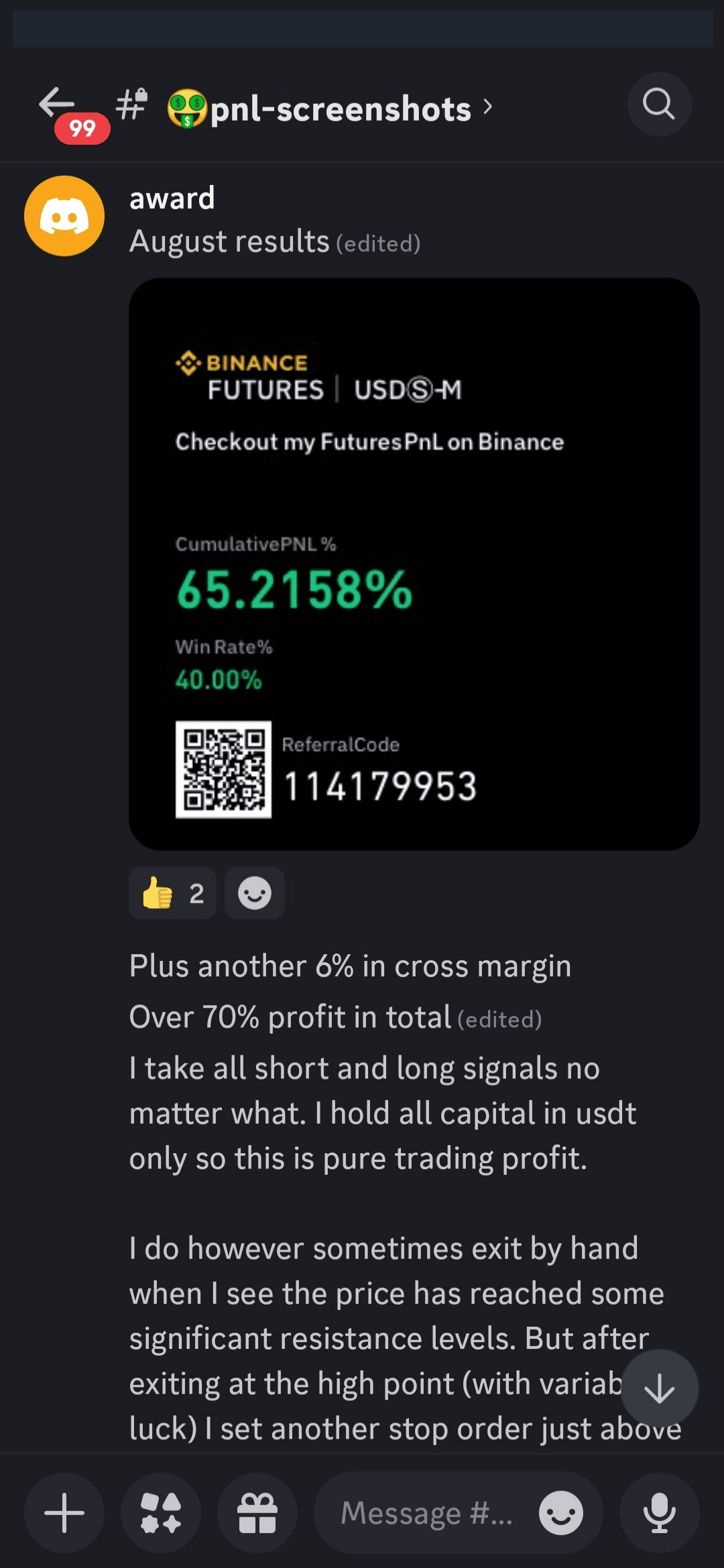724x1568 pixels.
Task: Open the gift button
Action: click(257, 1513)
